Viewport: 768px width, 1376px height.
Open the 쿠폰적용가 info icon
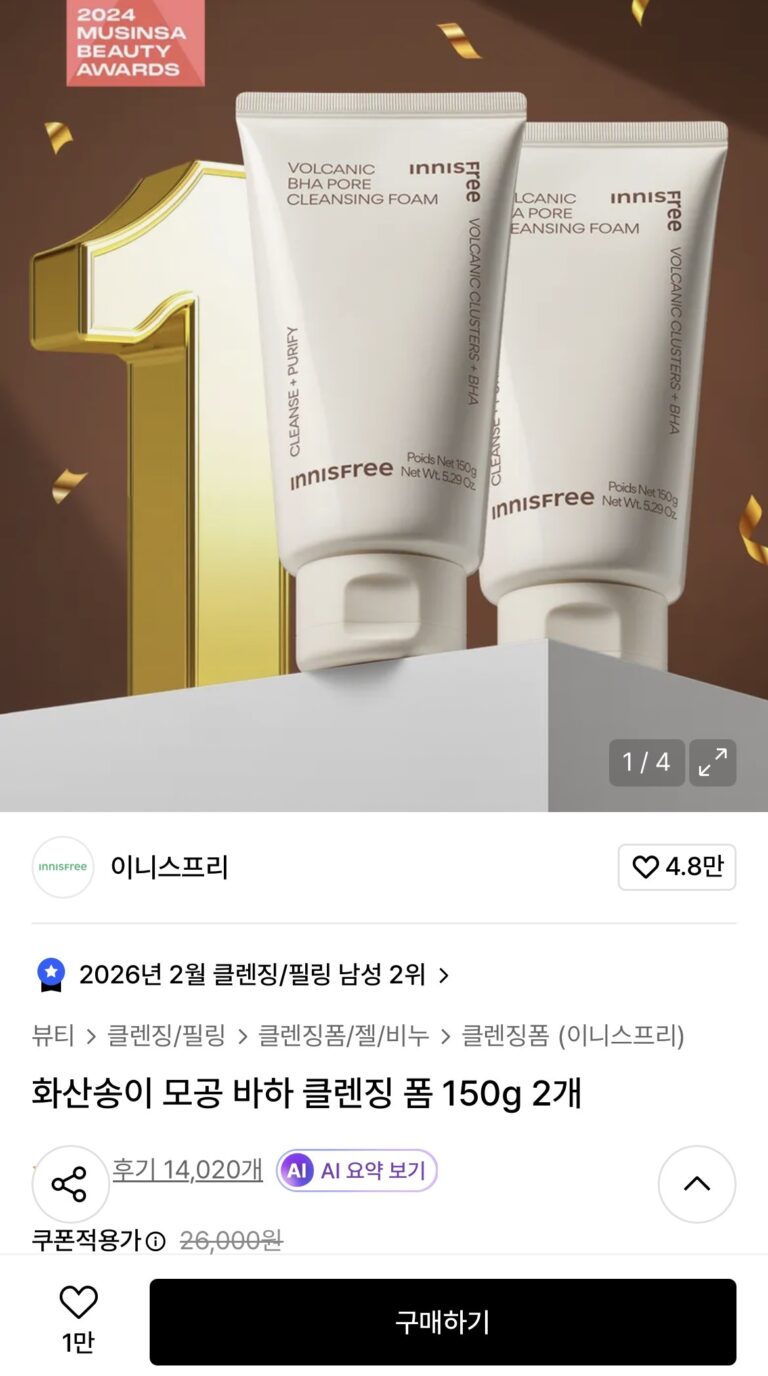[x=155, y=1242]
